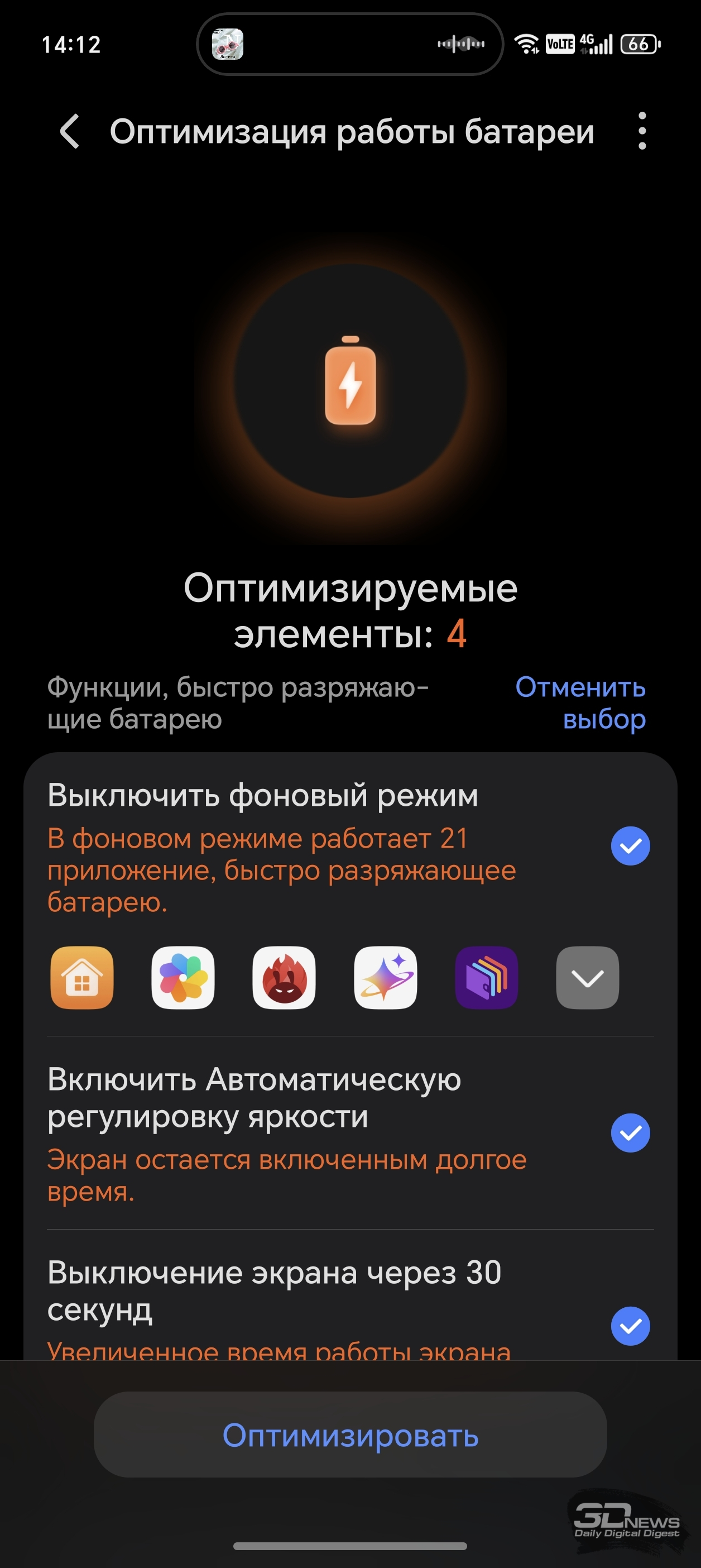Uncheck automatic brightness adjustment option
This screenshot has height=1568, width=701.
(x=631, y=1133)
